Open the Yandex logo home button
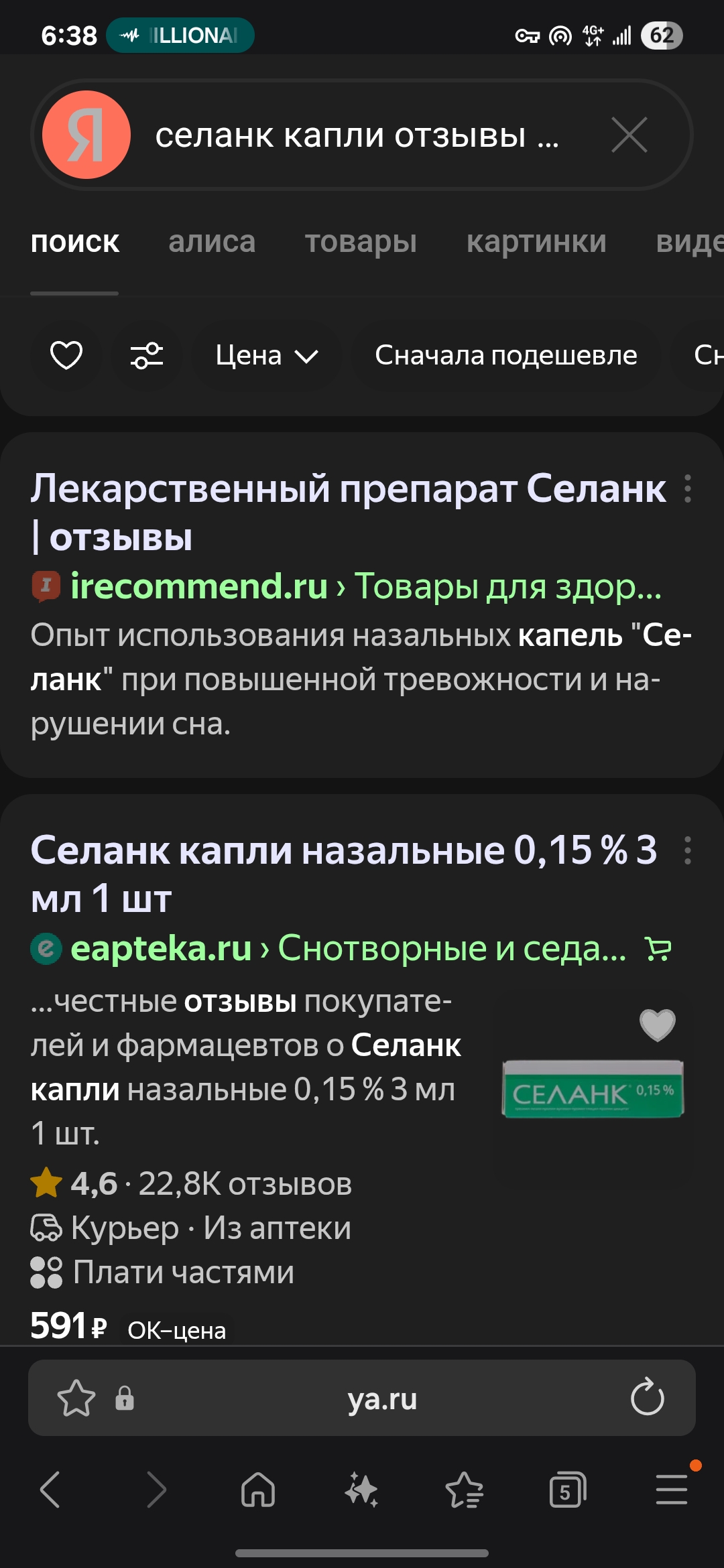 (86, 135)
